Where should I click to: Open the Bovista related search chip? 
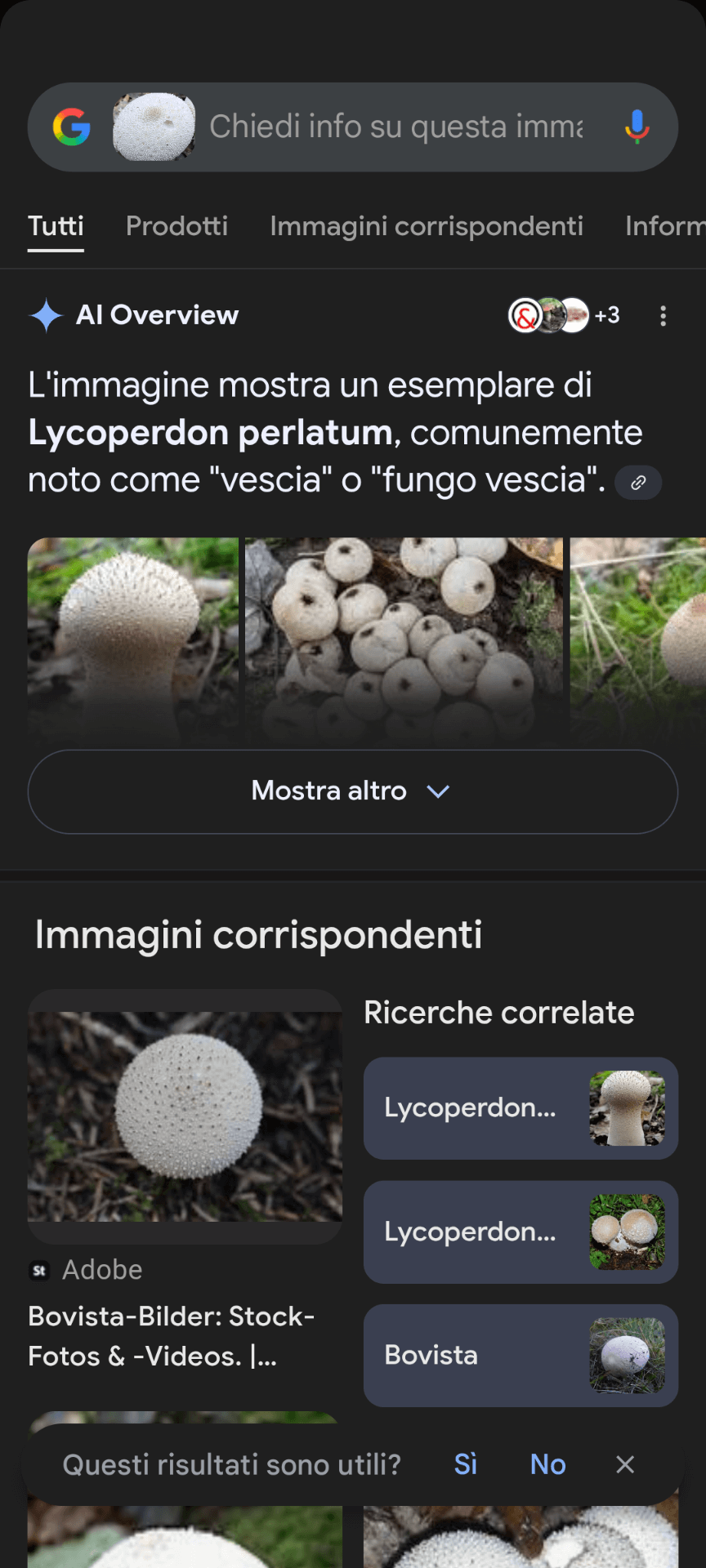tap(521, 1356)
